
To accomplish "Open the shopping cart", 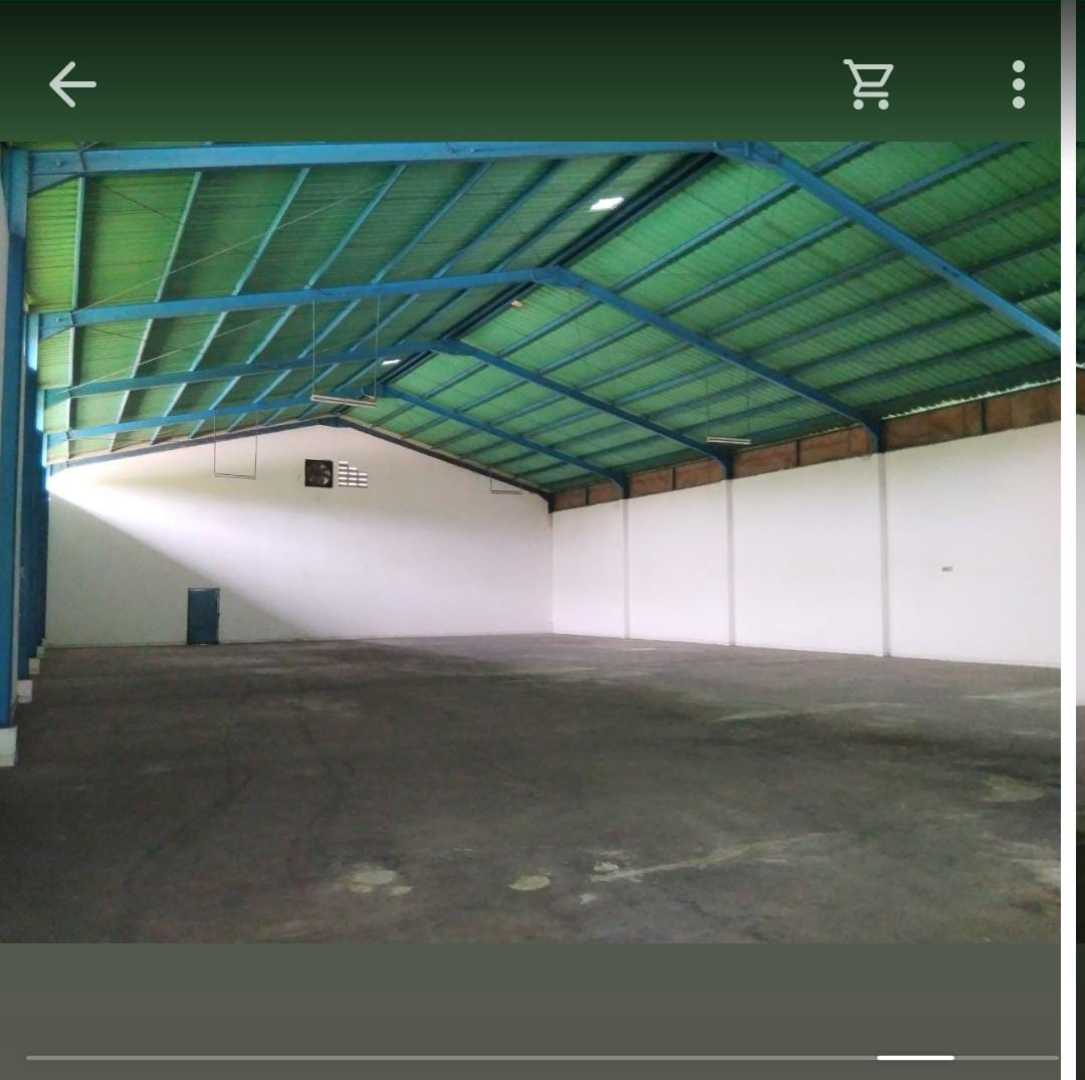I will 867,84.
